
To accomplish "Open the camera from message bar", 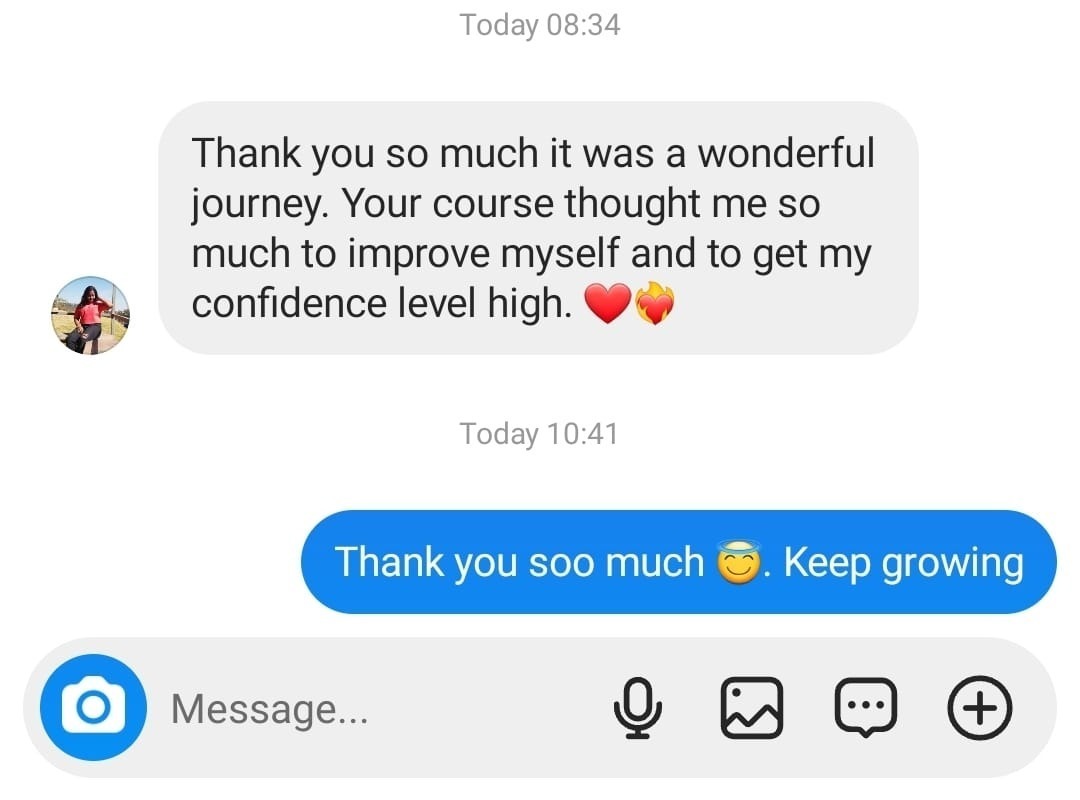I will tap(93, 708).
